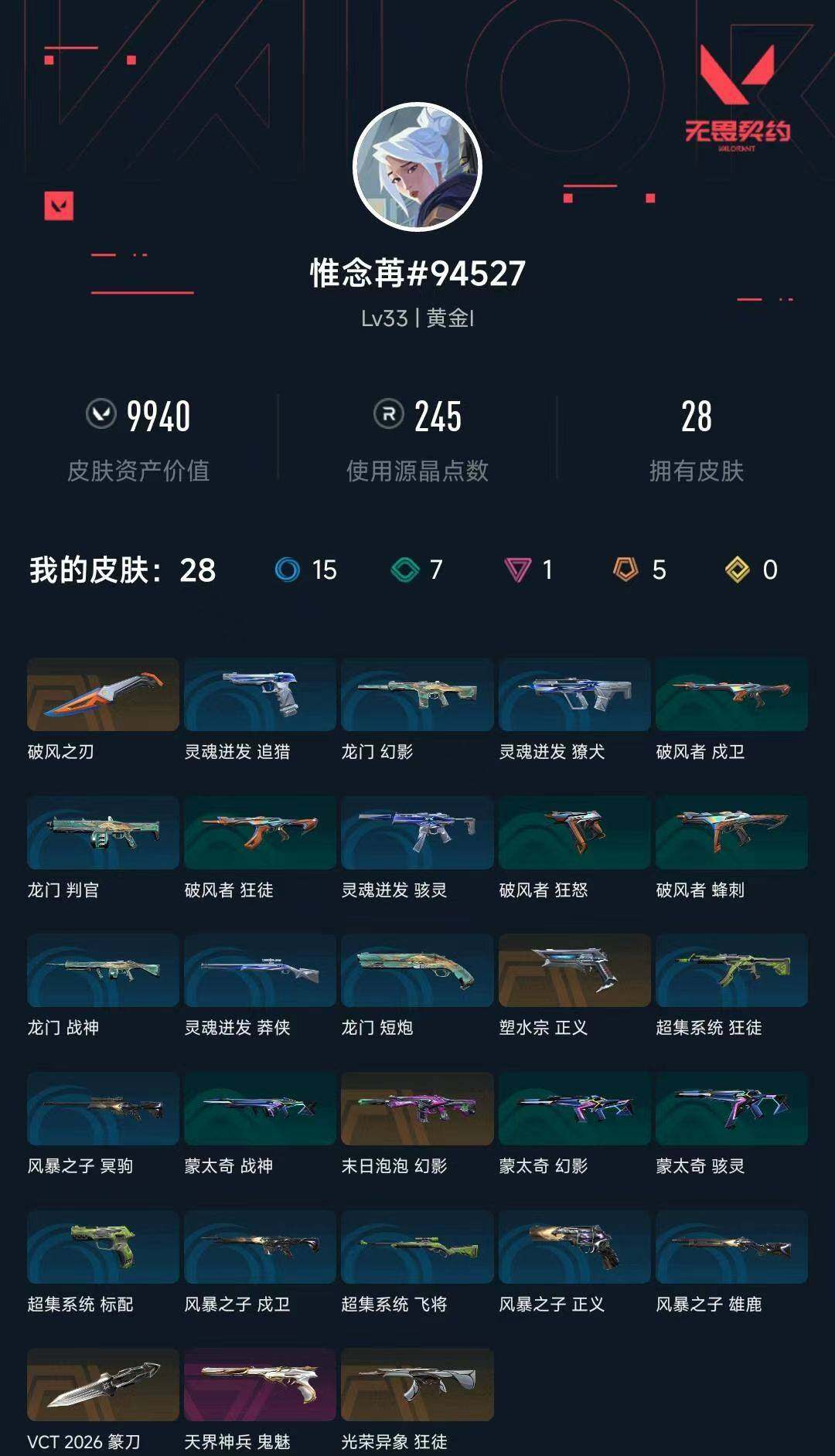
Task: Open the 龙门 幻影 skin card
Action: click(417, 696)
